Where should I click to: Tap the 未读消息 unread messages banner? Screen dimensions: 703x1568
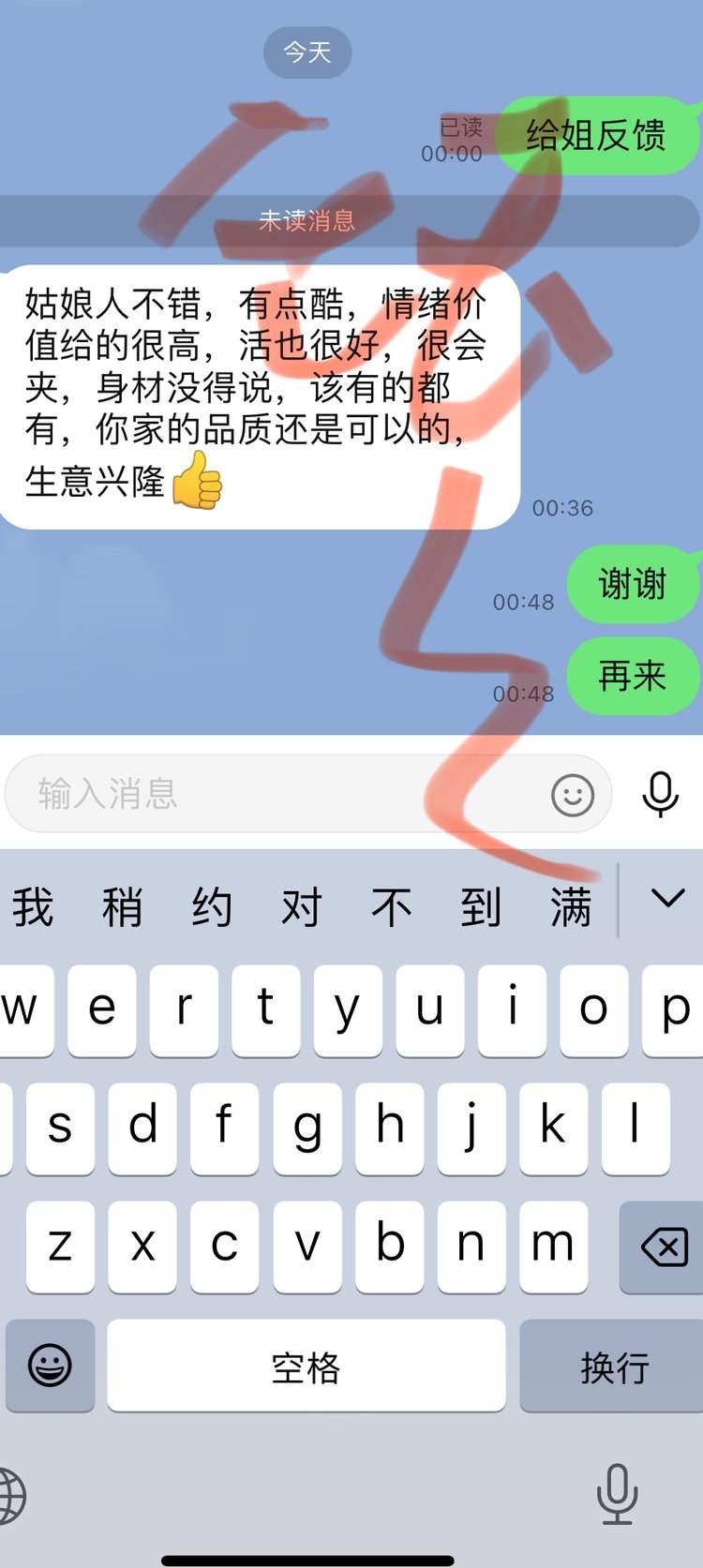point(307,221)
